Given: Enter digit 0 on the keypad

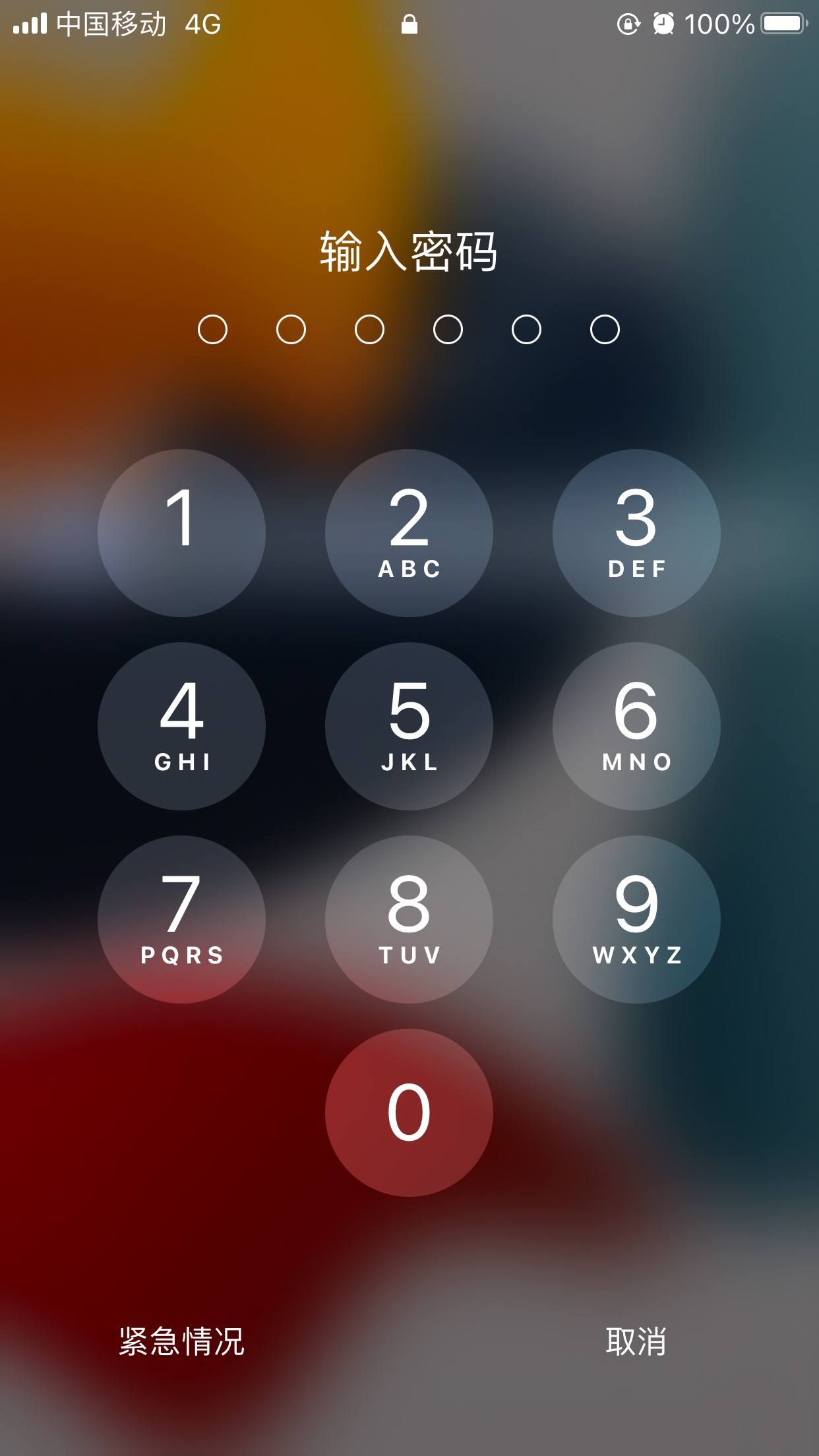Looking at the screenshot, I should 409,1112.
